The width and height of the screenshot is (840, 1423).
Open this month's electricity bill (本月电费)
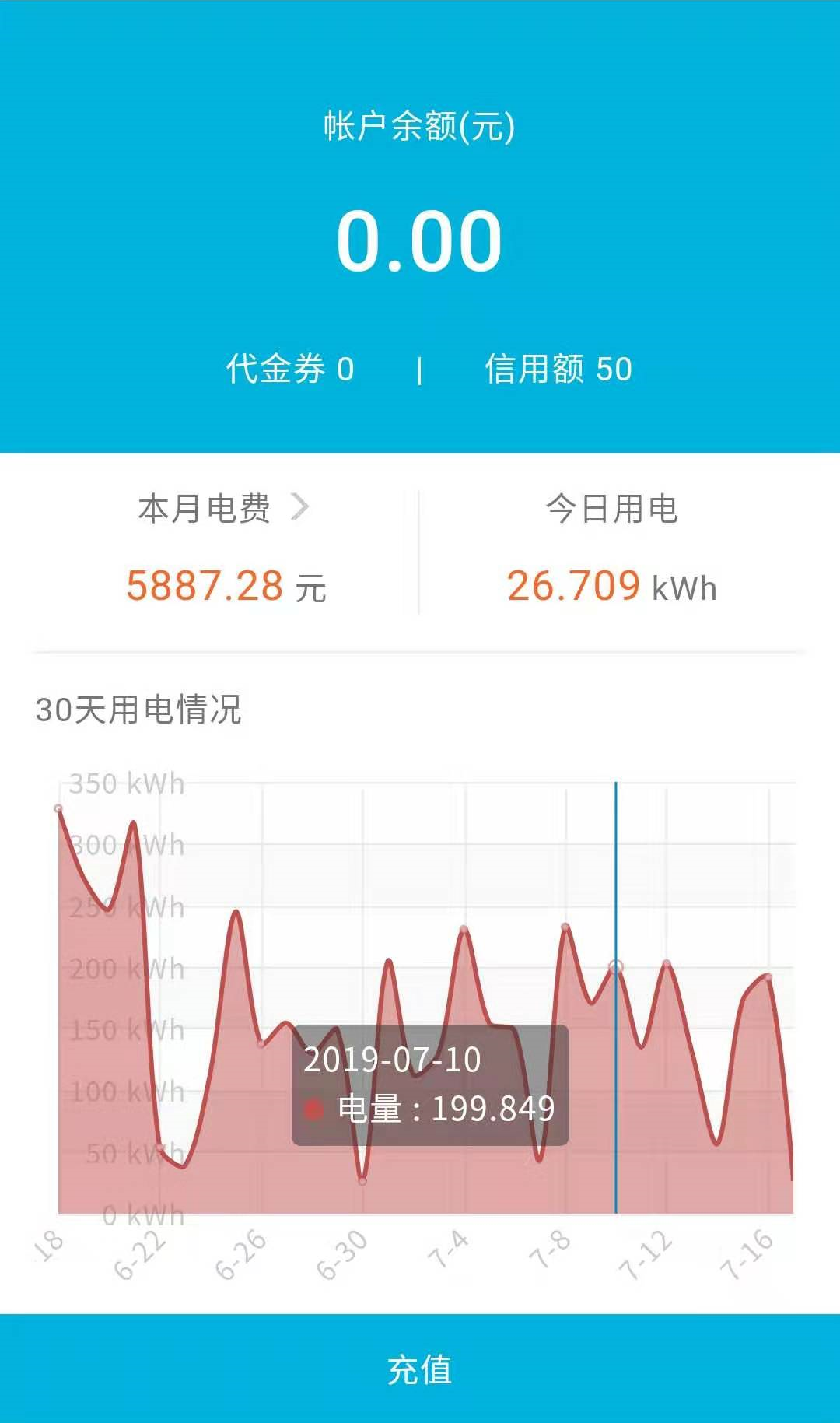click(223, 509)
